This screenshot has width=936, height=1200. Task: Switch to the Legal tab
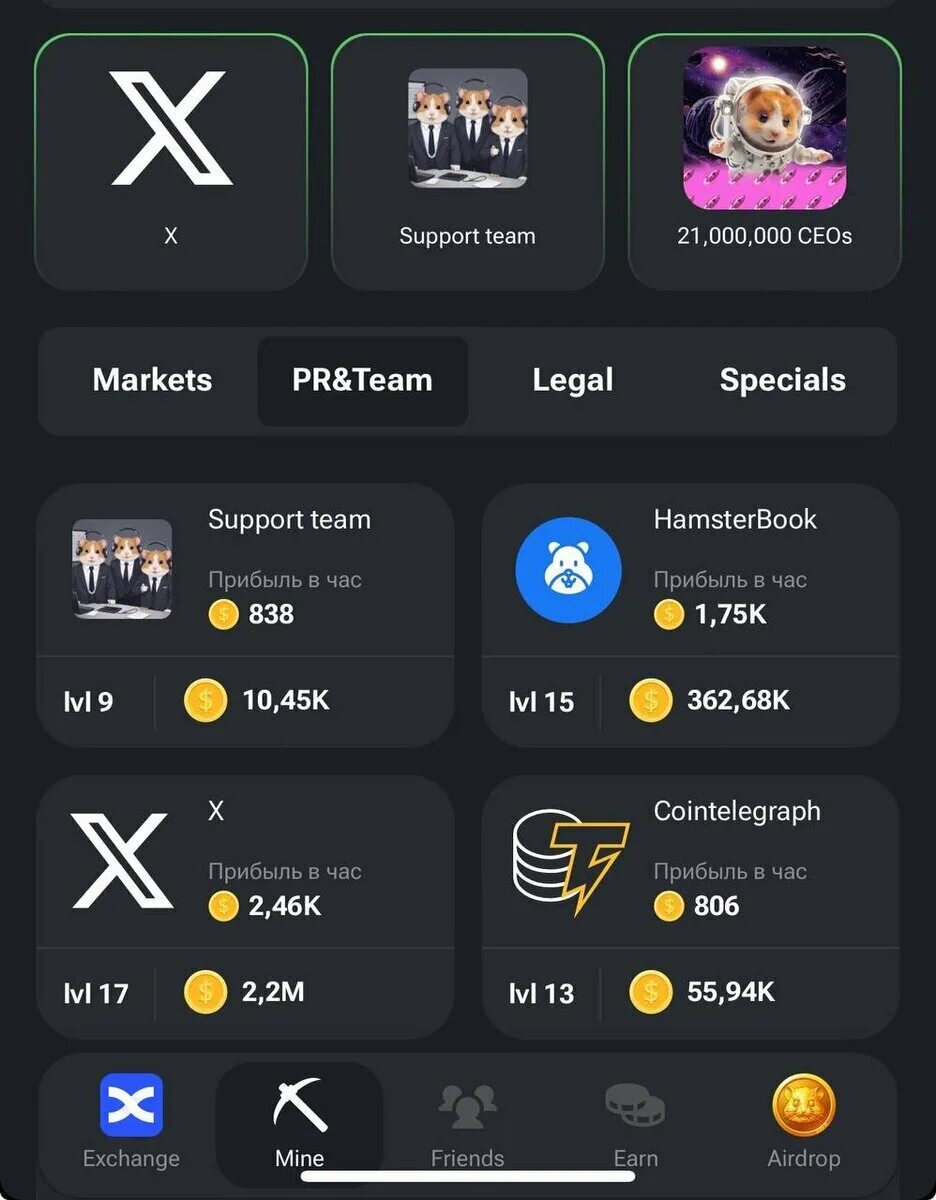pyautogui.click(x=572, y=380)
